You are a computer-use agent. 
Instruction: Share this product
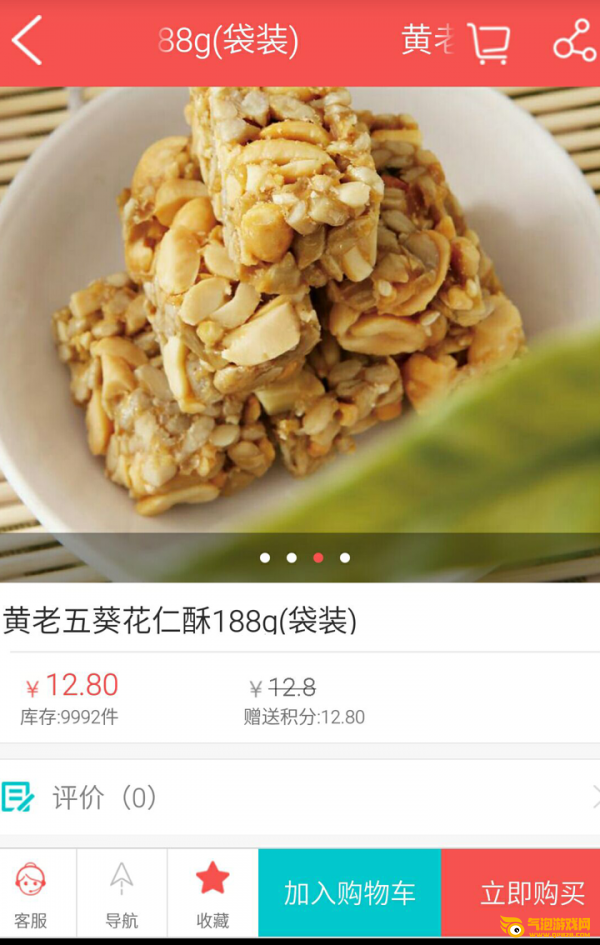574,42
